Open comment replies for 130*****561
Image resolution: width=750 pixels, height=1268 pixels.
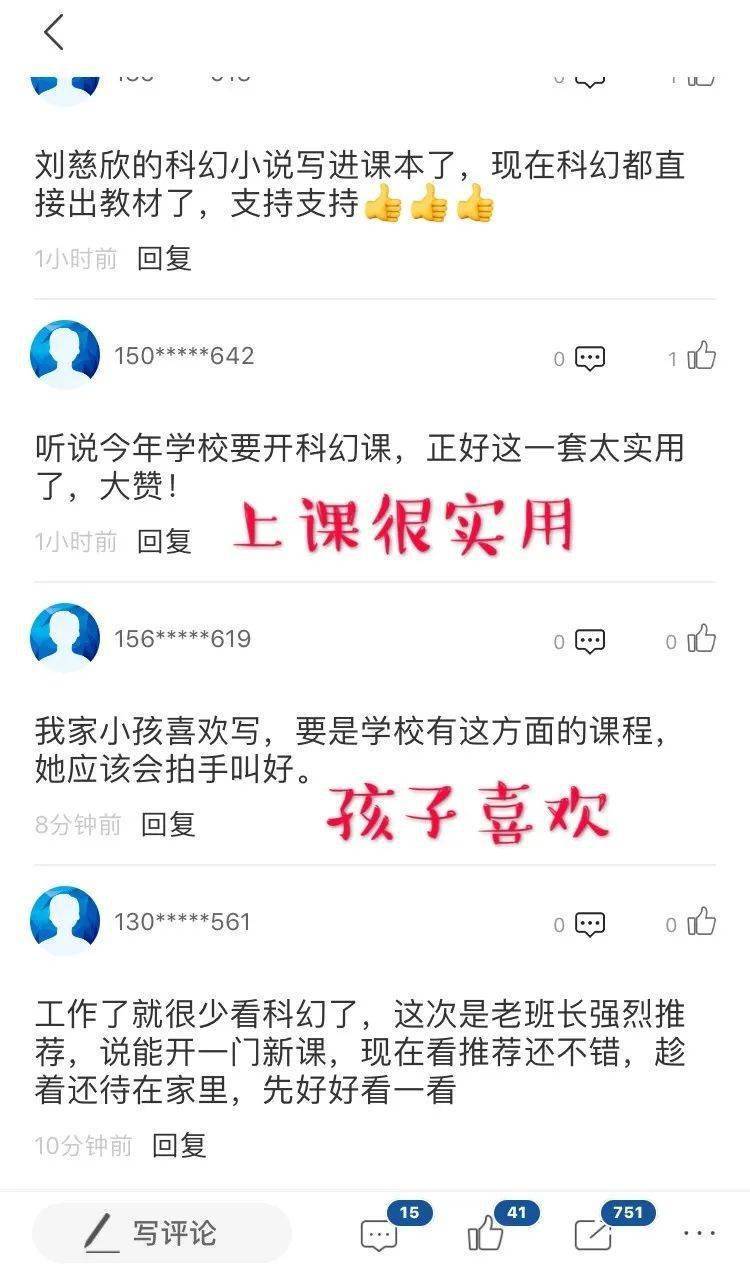pos(590,924)
